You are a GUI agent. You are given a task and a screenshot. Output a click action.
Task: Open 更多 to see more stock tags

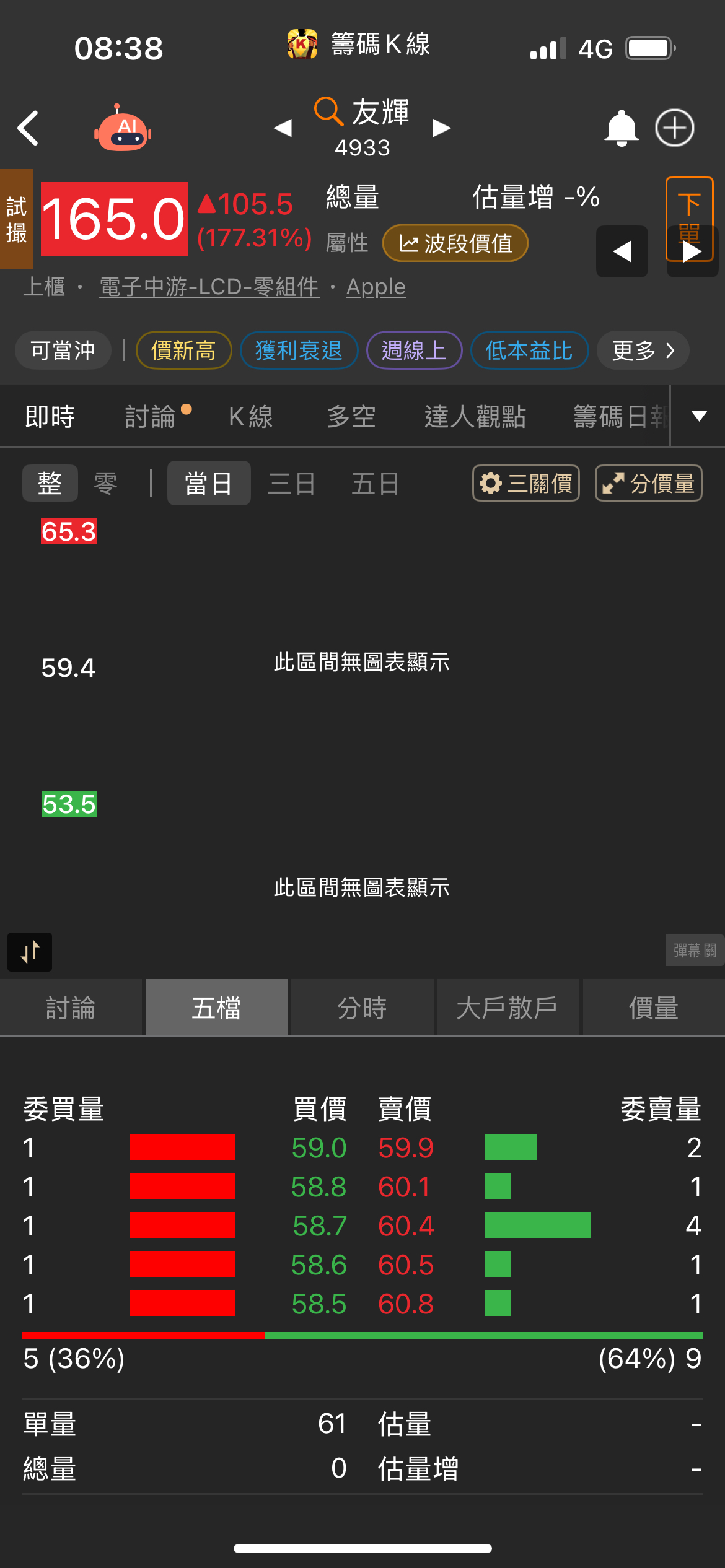(x=643, y=350)
